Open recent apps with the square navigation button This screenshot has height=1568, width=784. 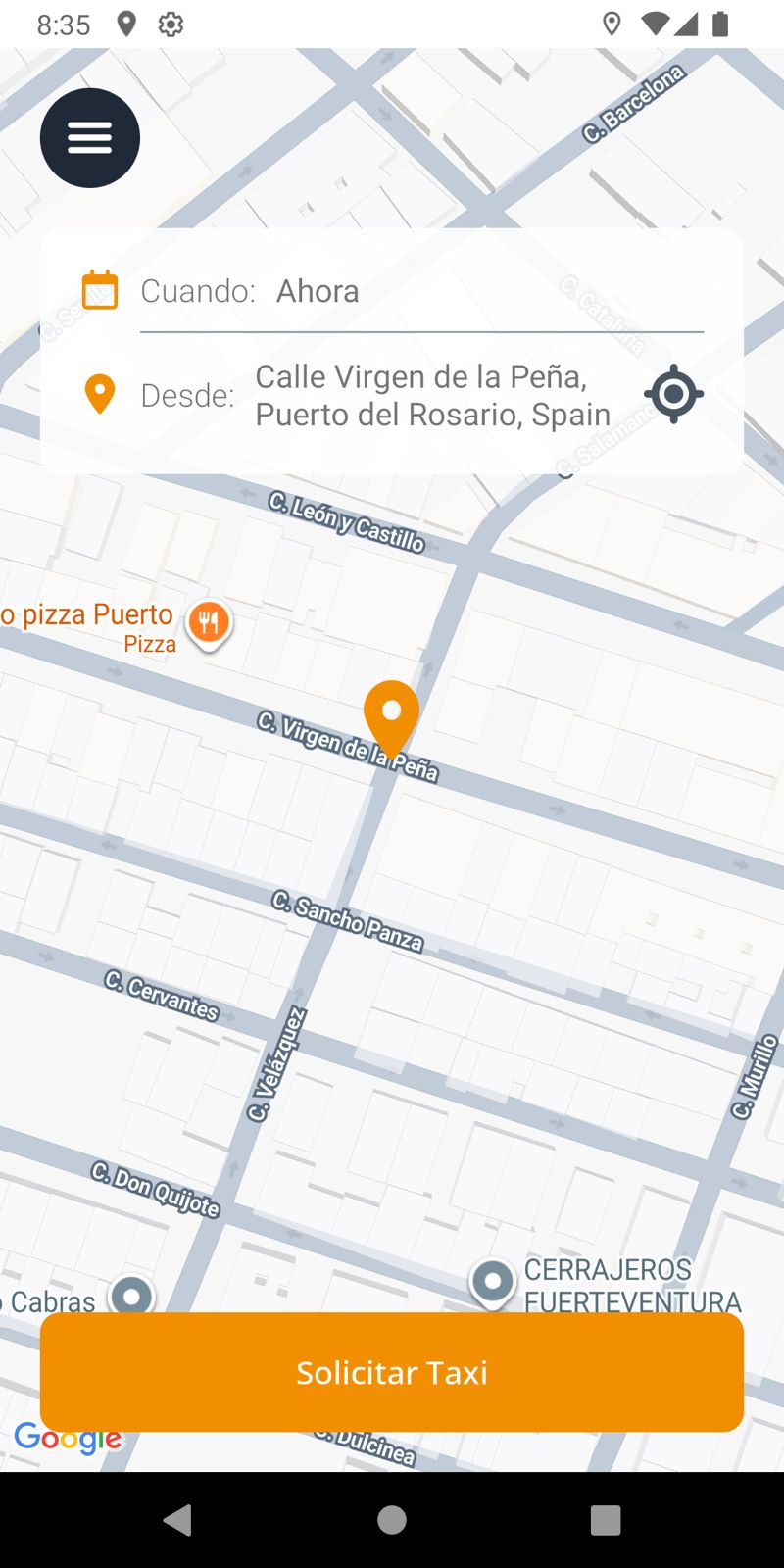pos(606,1521)
